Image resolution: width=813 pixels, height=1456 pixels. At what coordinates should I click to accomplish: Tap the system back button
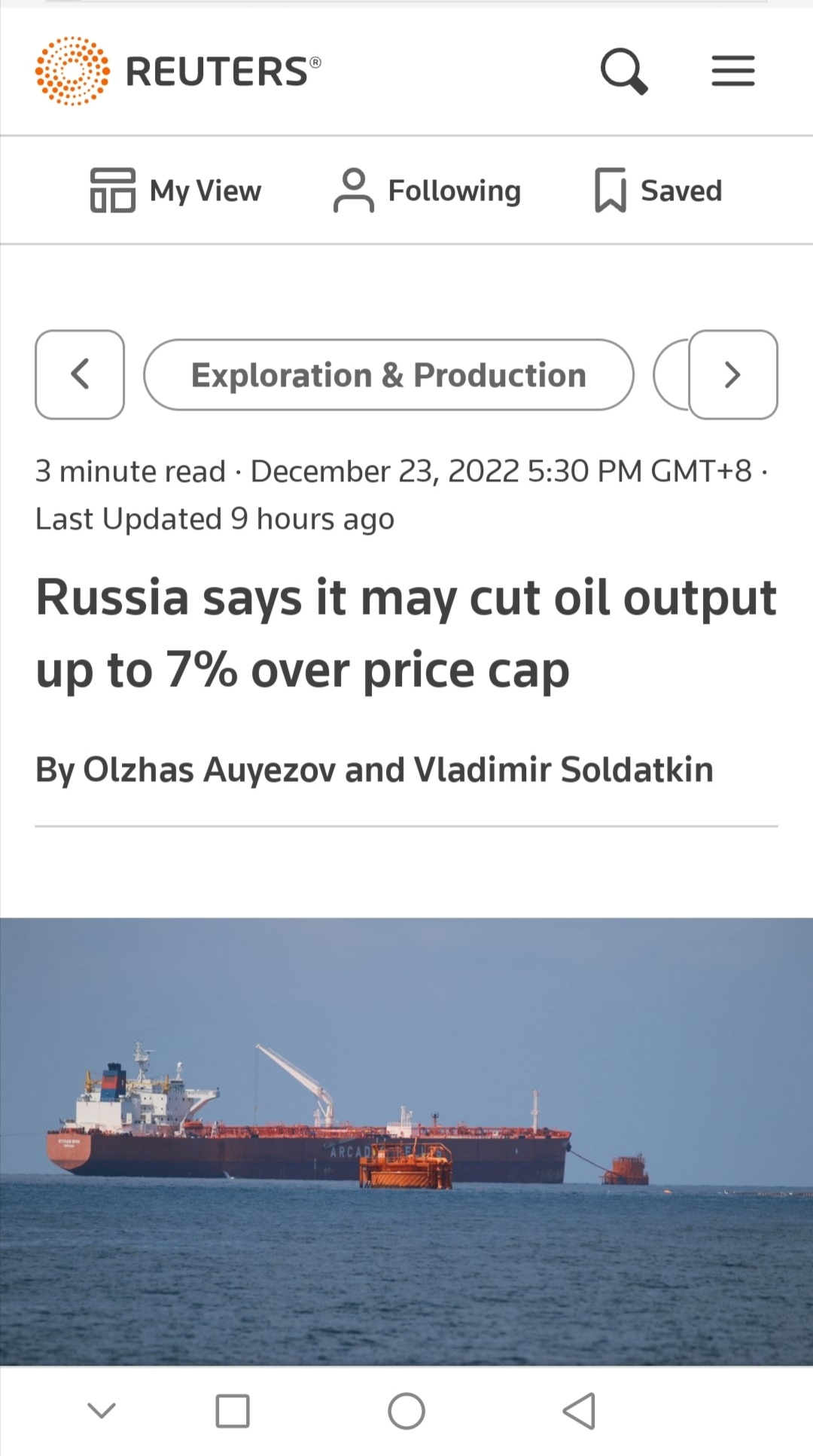[x=579, y=1411]
